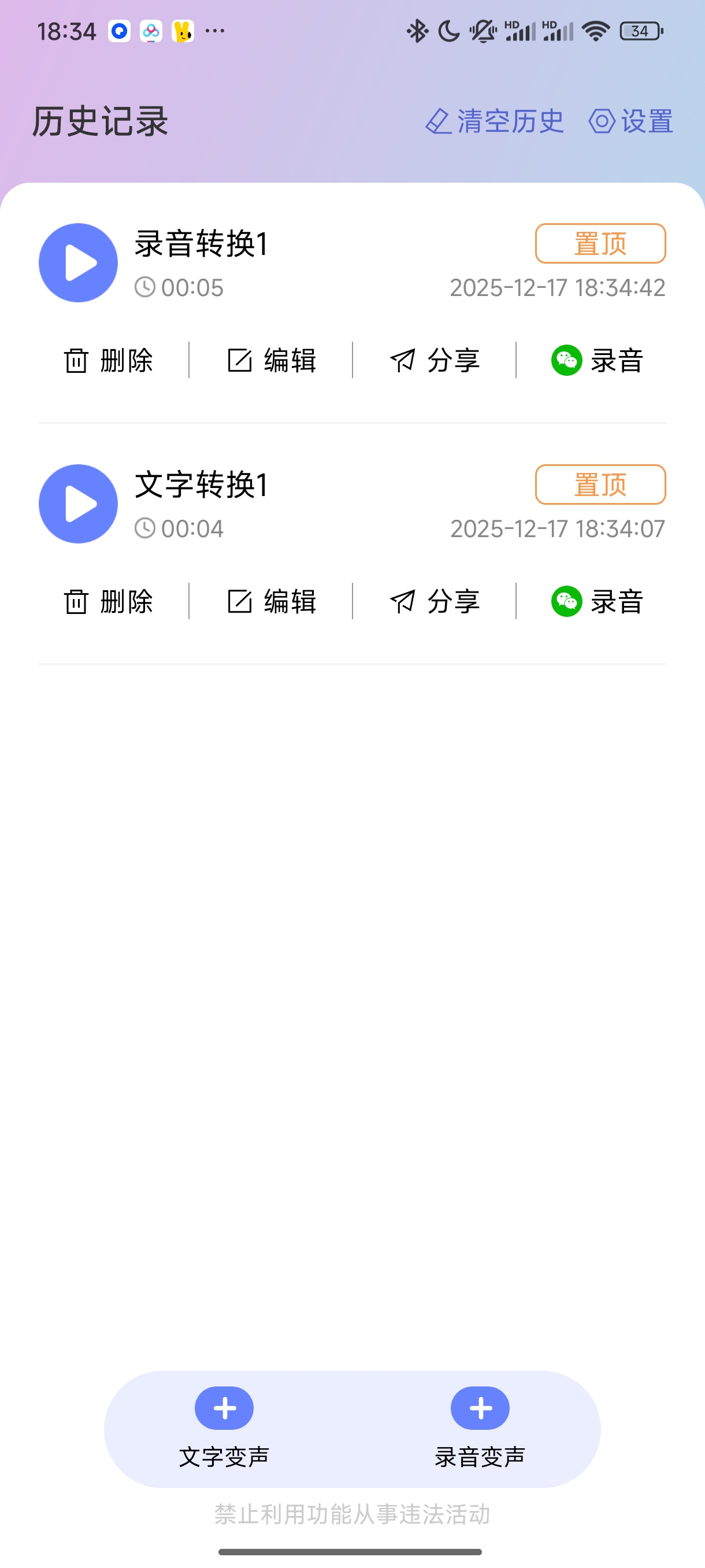Delete the 录音转换1 record via trash icon
Viewport: 705px width, 1568px height.
tap(76, 360)
